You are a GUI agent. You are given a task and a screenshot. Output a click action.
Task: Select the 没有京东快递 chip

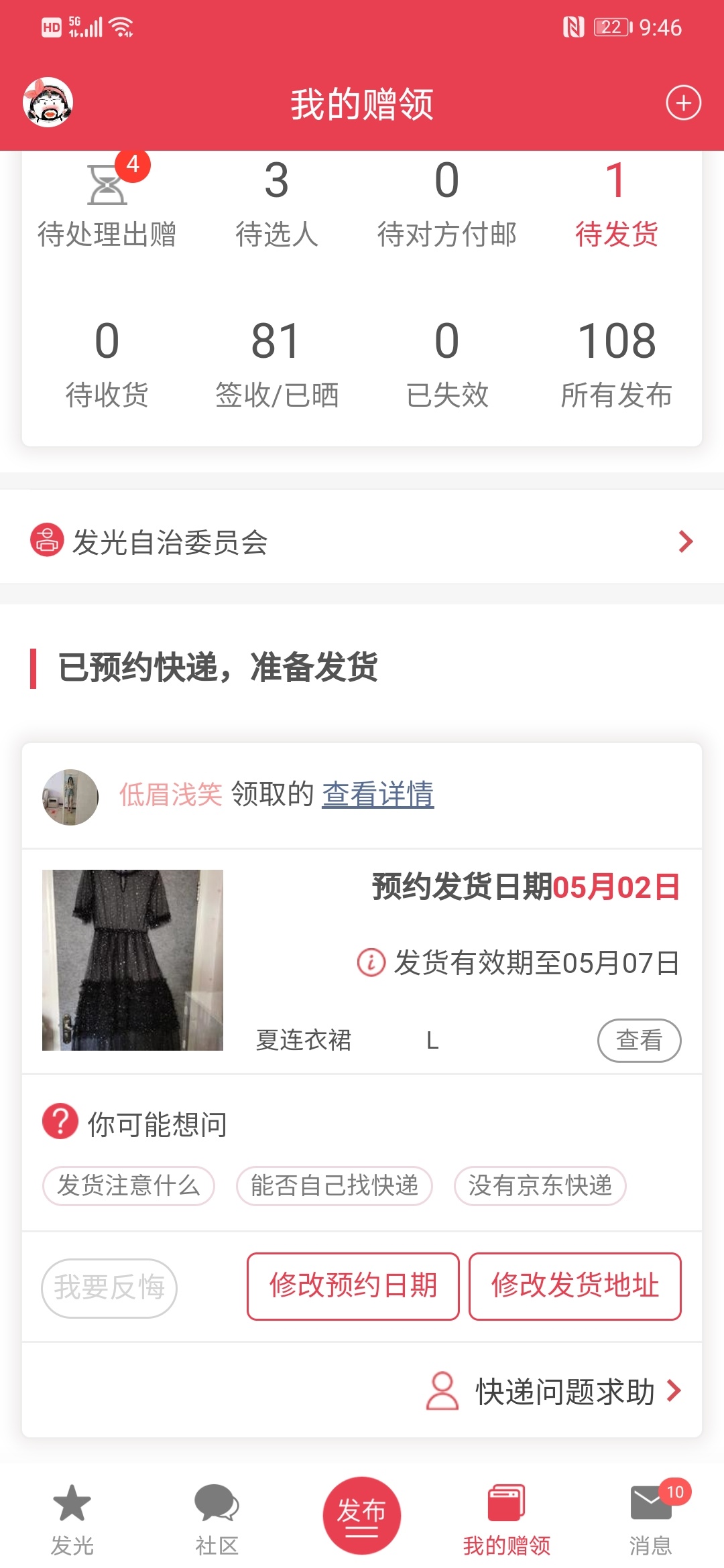pyautogui.click(x=540, y=1185)
